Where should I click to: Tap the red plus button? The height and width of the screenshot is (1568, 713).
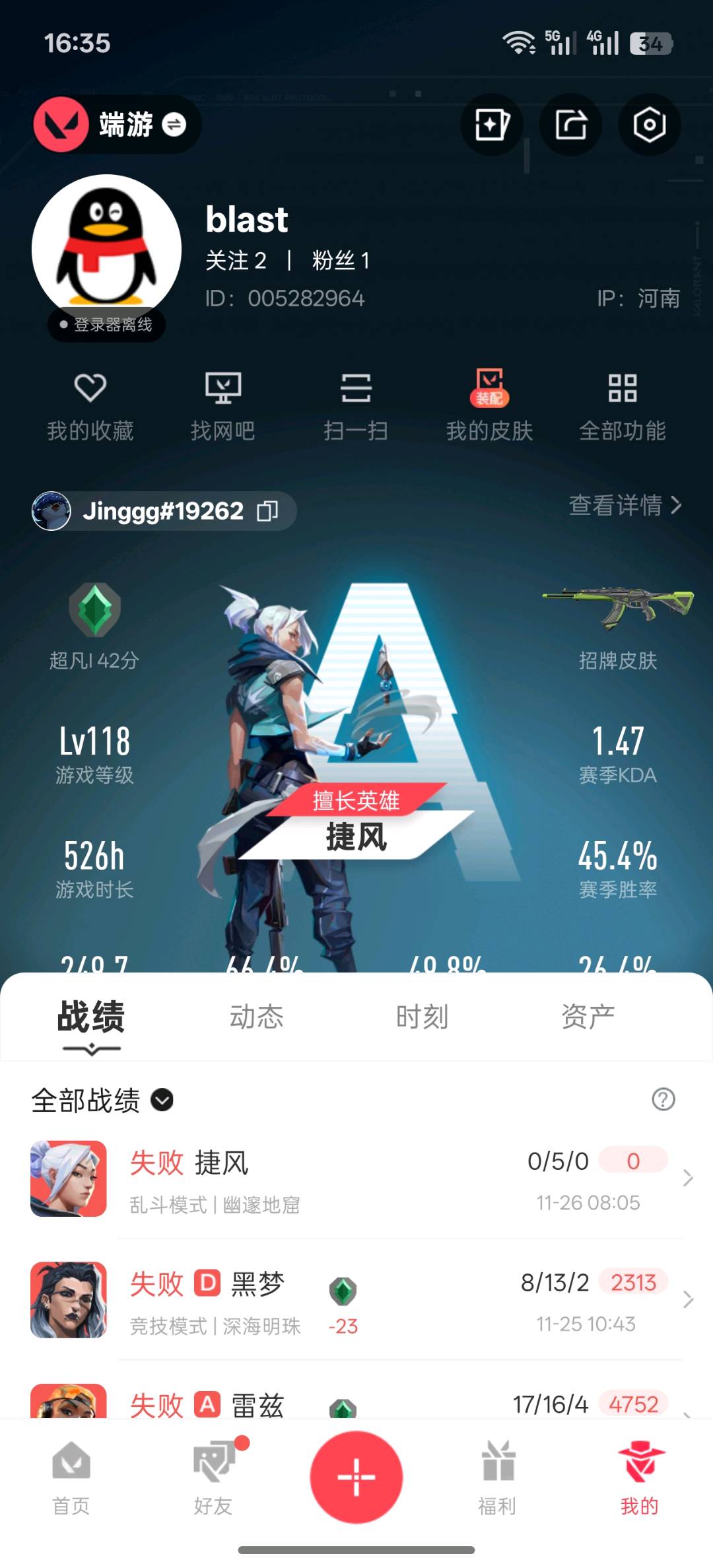[x=356, y=1477]
